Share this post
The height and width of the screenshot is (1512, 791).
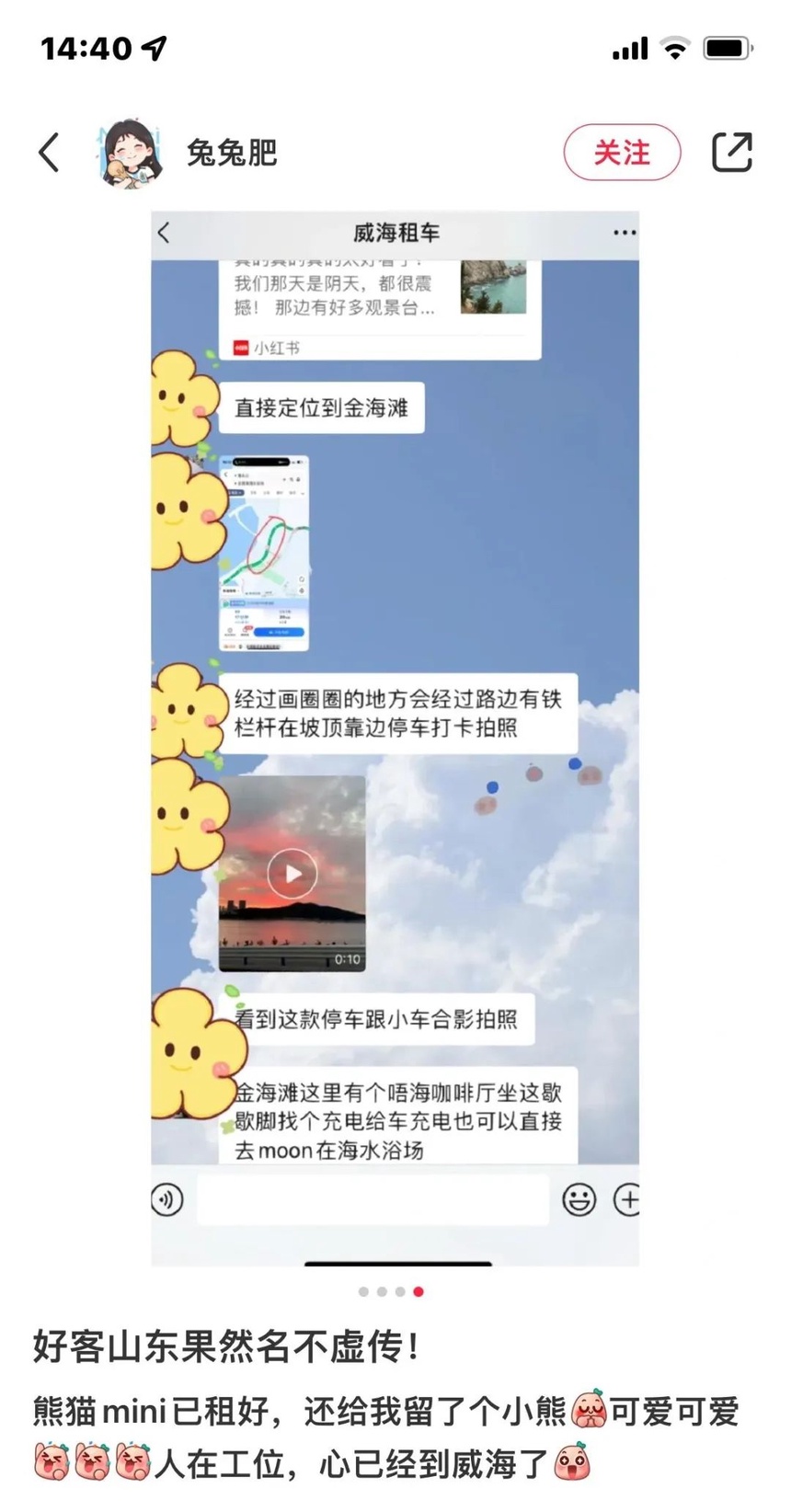tap(732, 153)
